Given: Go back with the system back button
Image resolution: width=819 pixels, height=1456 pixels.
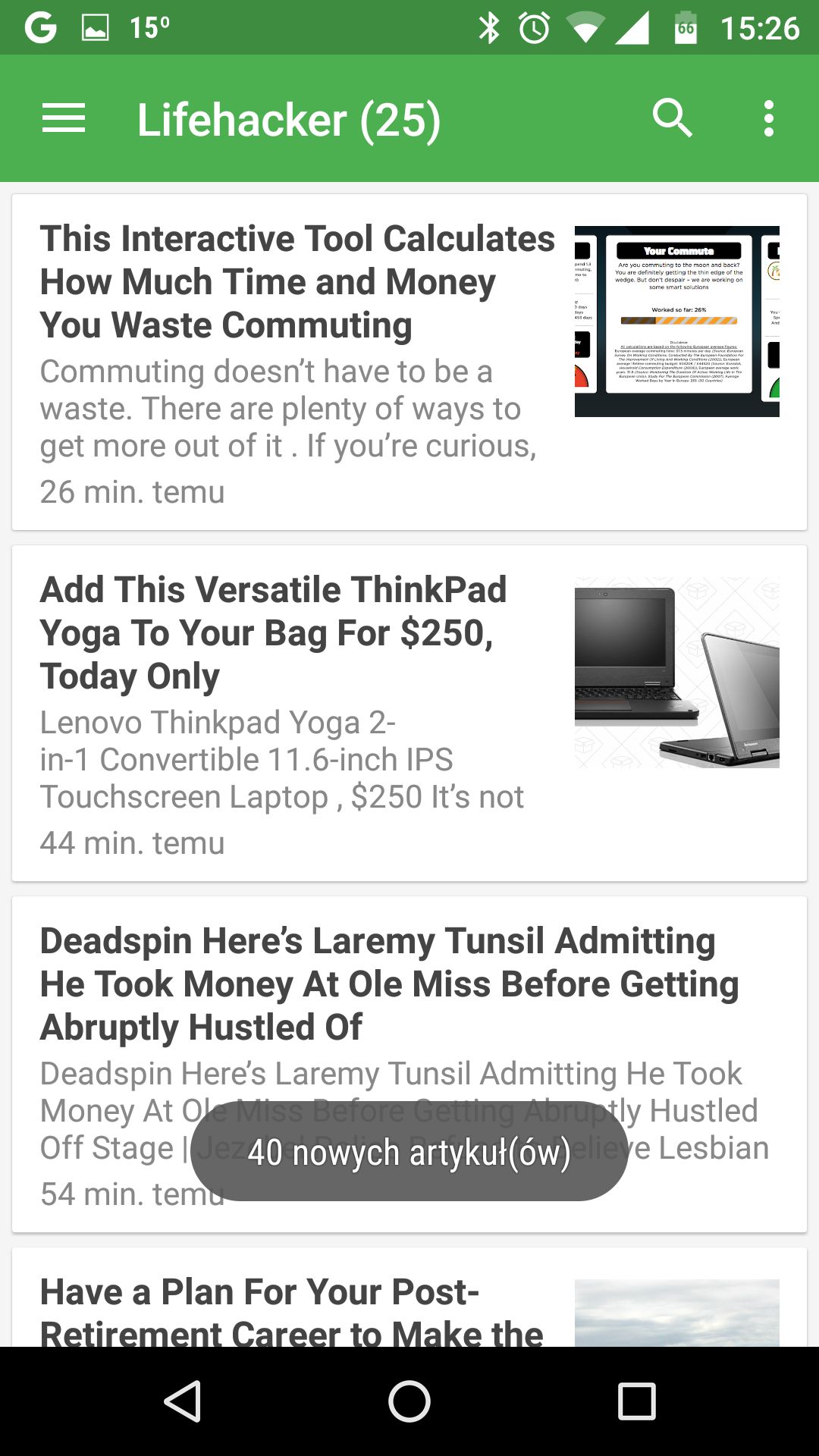Looking at the screenshot, I should point(182,1401).
